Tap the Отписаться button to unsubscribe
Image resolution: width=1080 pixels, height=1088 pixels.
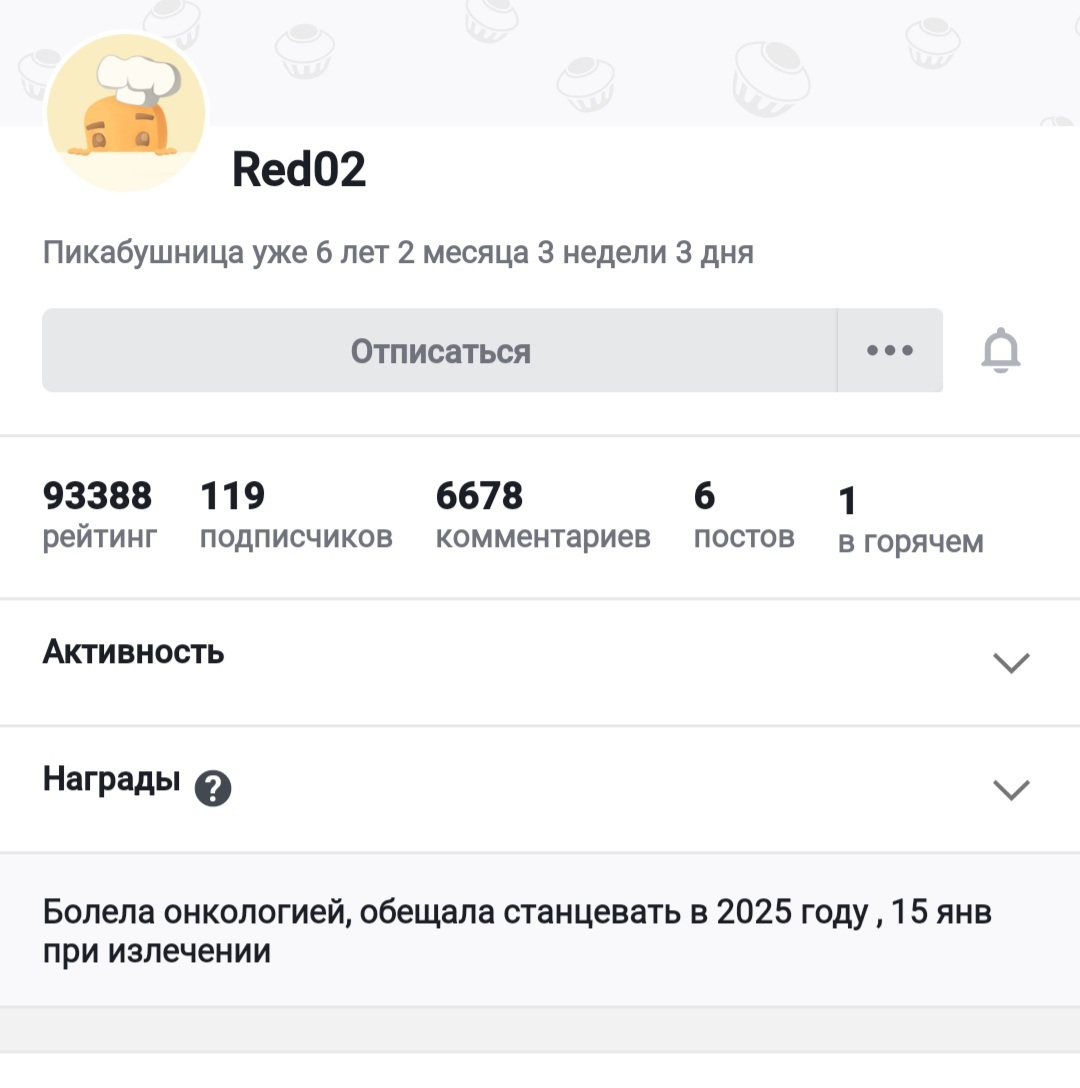[440, 351]
